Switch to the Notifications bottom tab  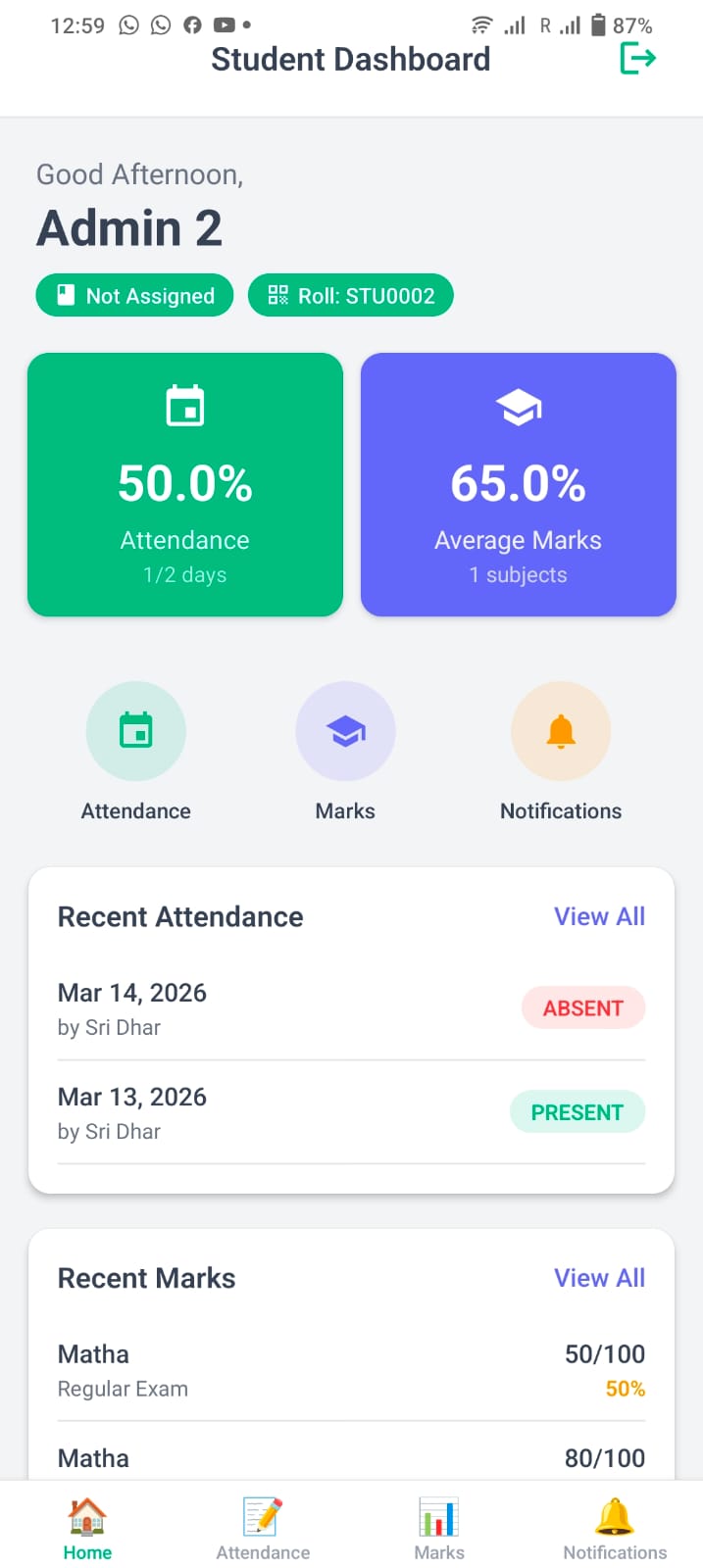point(615,1529)
